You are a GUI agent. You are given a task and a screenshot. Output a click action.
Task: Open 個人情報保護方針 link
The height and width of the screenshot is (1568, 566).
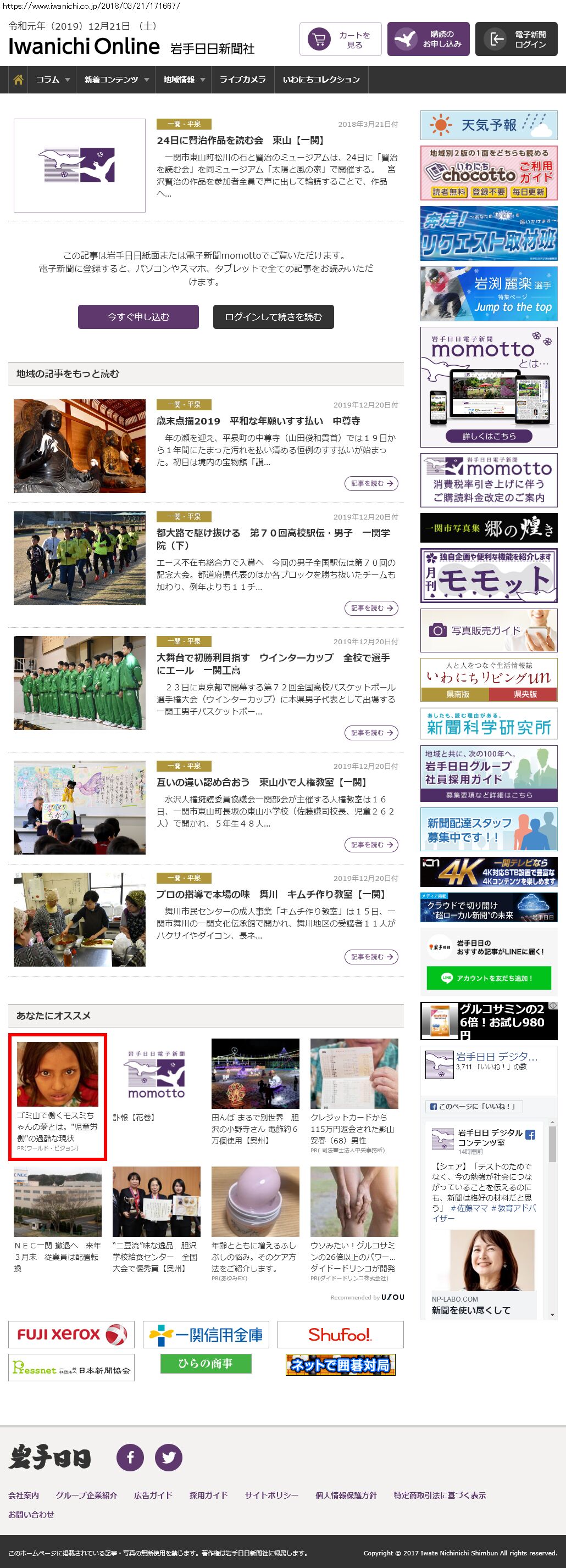coord(346,1495)
